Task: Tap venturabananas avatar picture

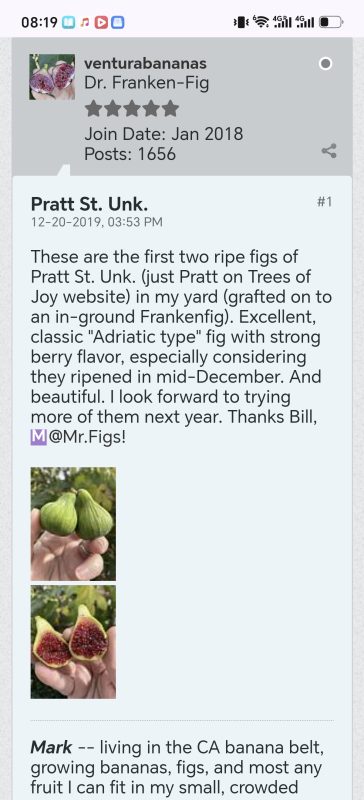Action: click(x=52, y=77)
